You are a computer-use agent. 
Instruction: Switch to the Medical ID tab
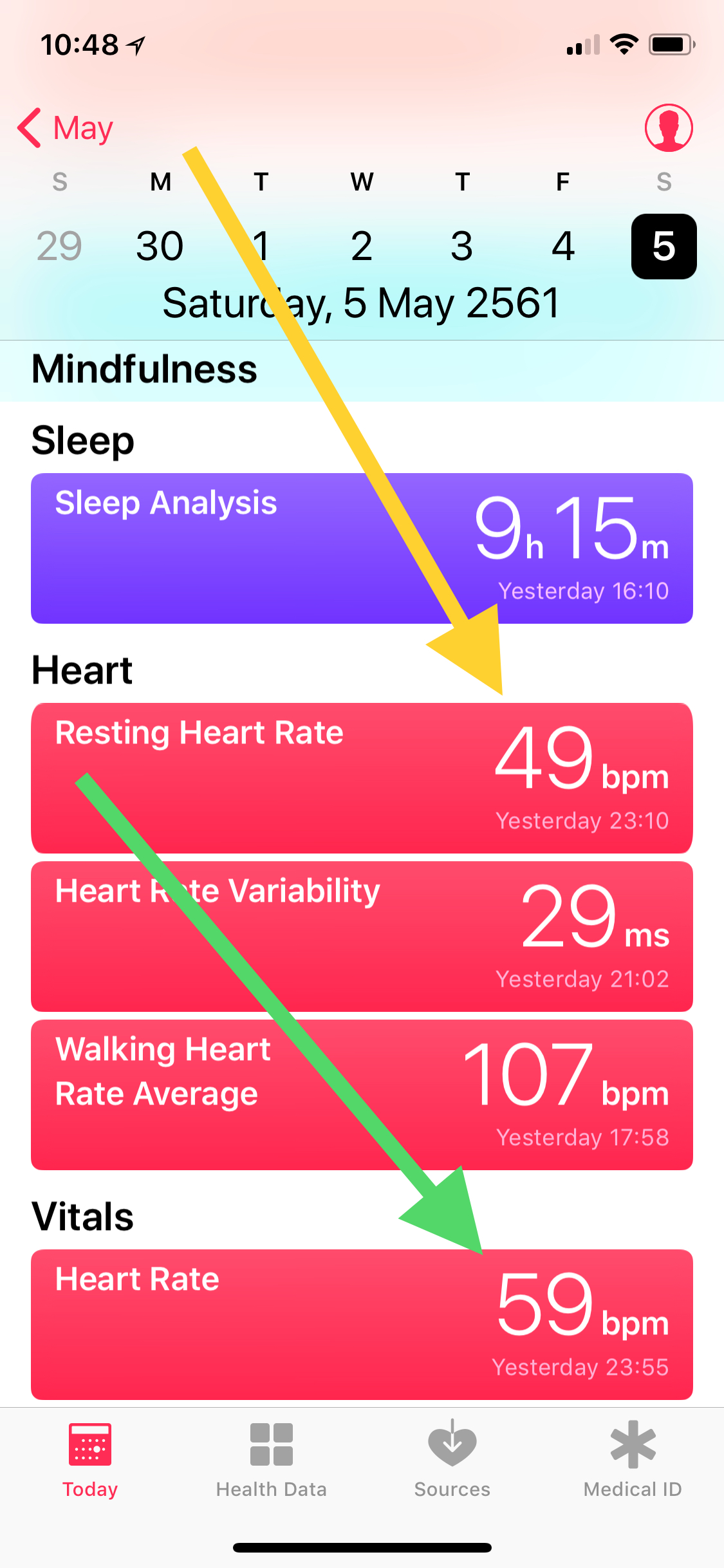633,1460
